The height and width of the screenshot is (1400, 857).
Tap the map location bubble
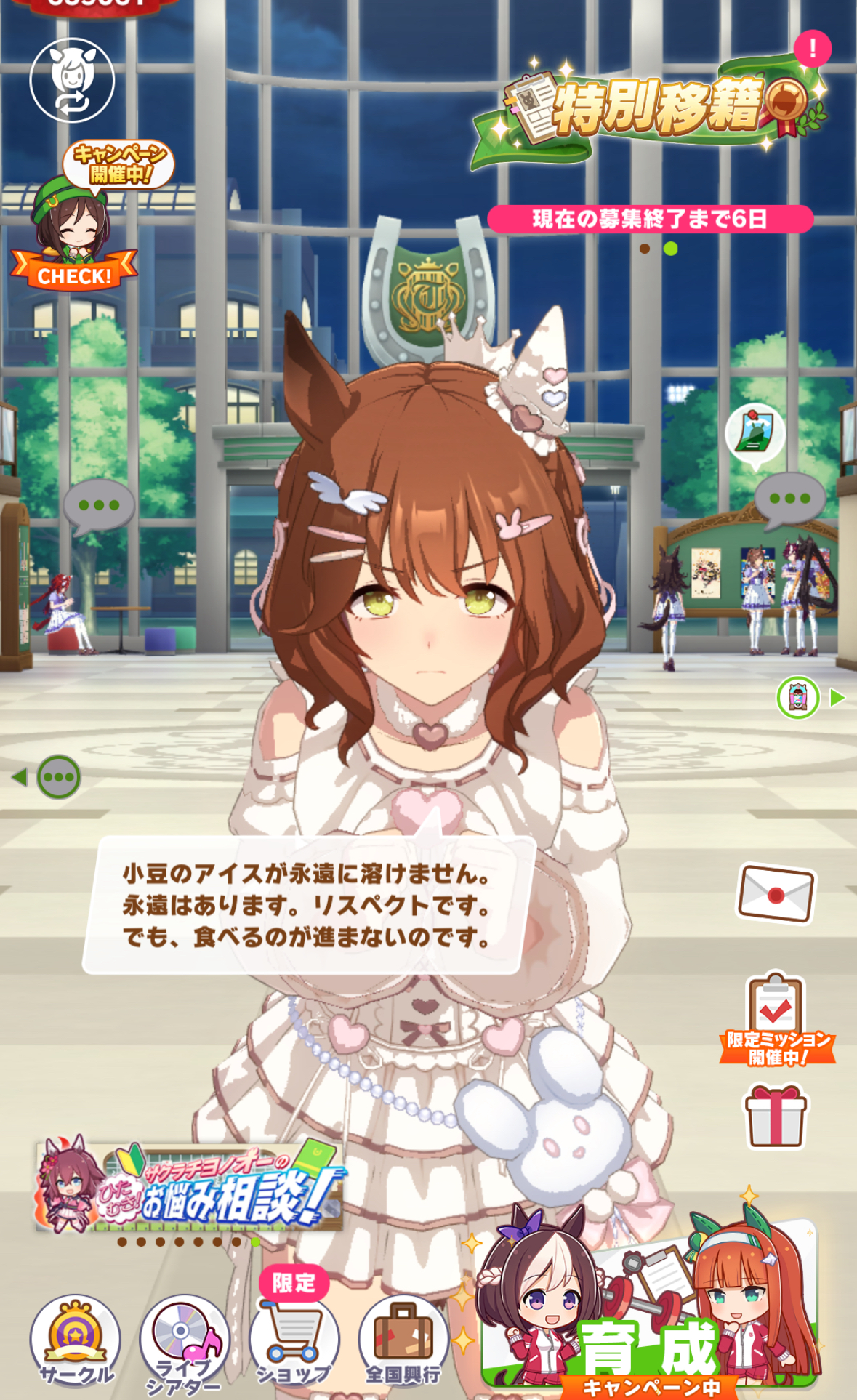[x=755, y=435]
